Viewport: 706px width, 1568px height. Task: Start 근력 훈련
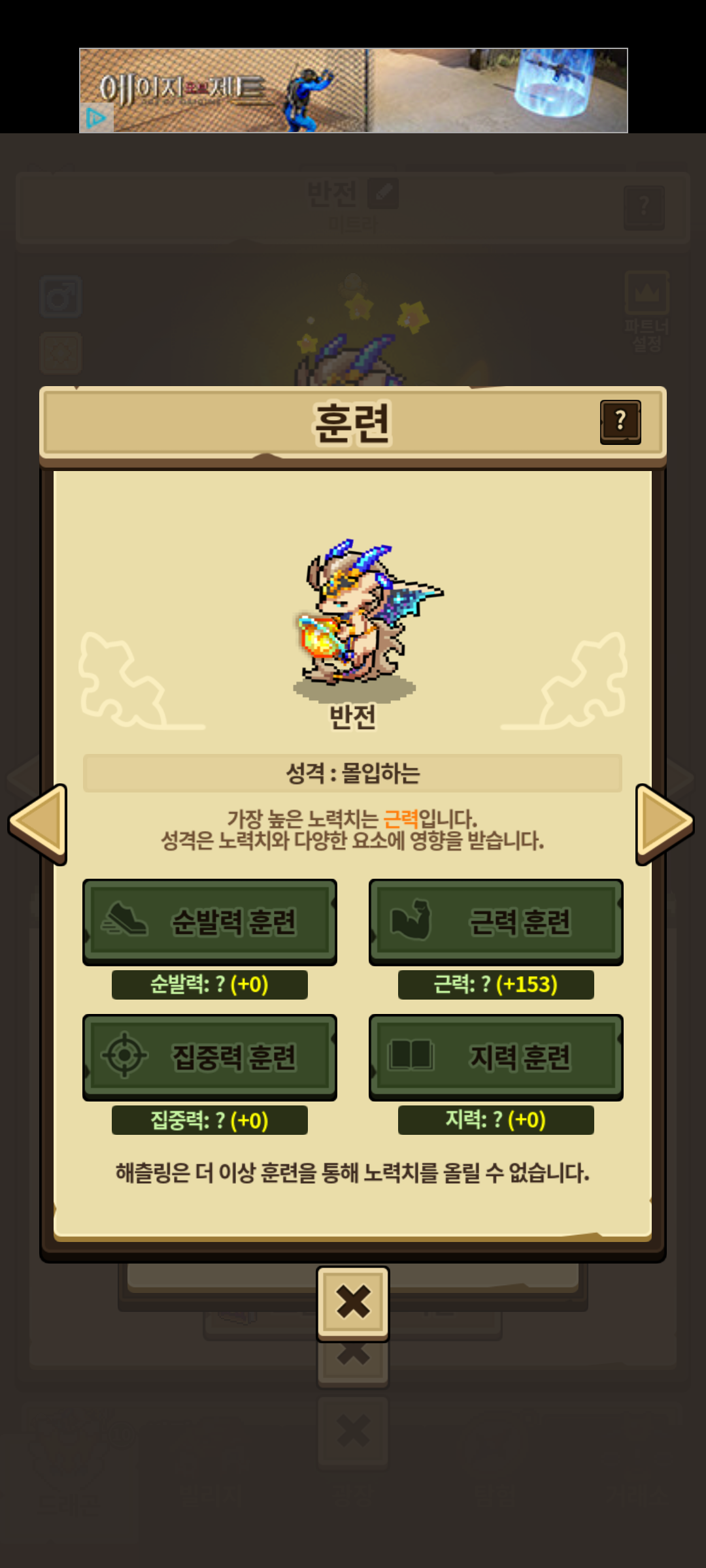tap(496, 921)
